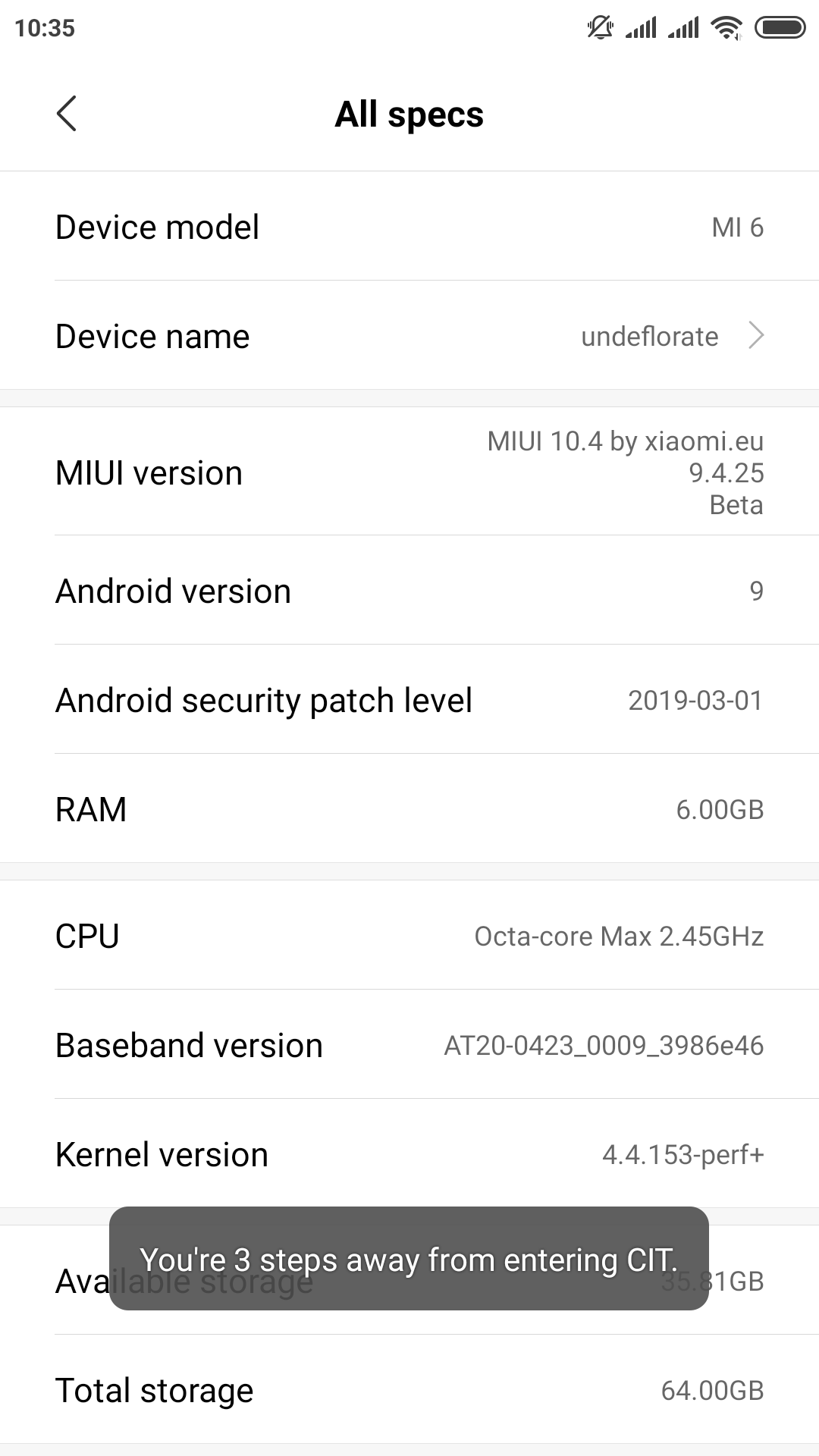This screenshot has width=819, height=1456.
Task: Tap the Android version row
Action: click(409, 590)
